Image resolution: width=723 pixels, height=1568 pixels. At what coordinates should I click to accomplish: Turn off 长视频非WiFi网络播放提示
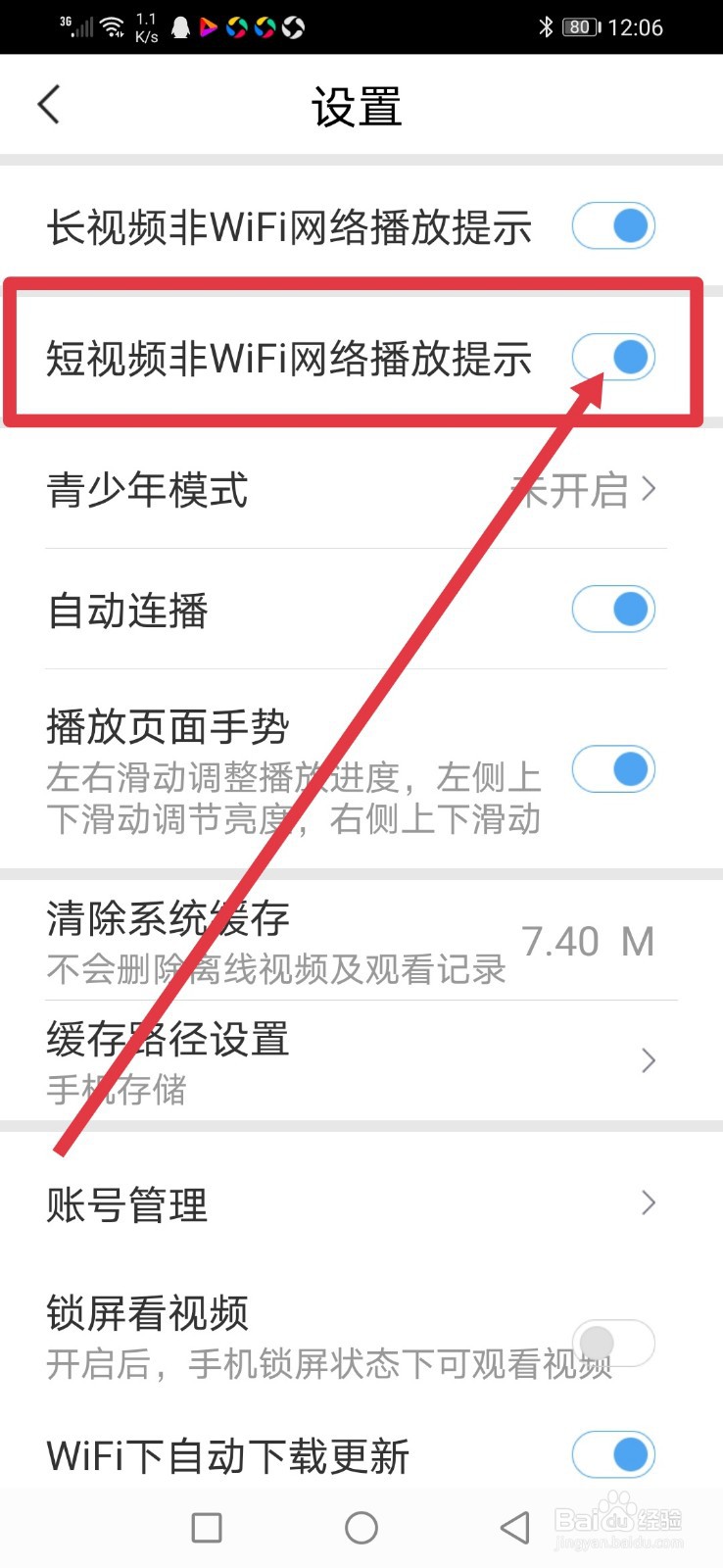[613, 225]
